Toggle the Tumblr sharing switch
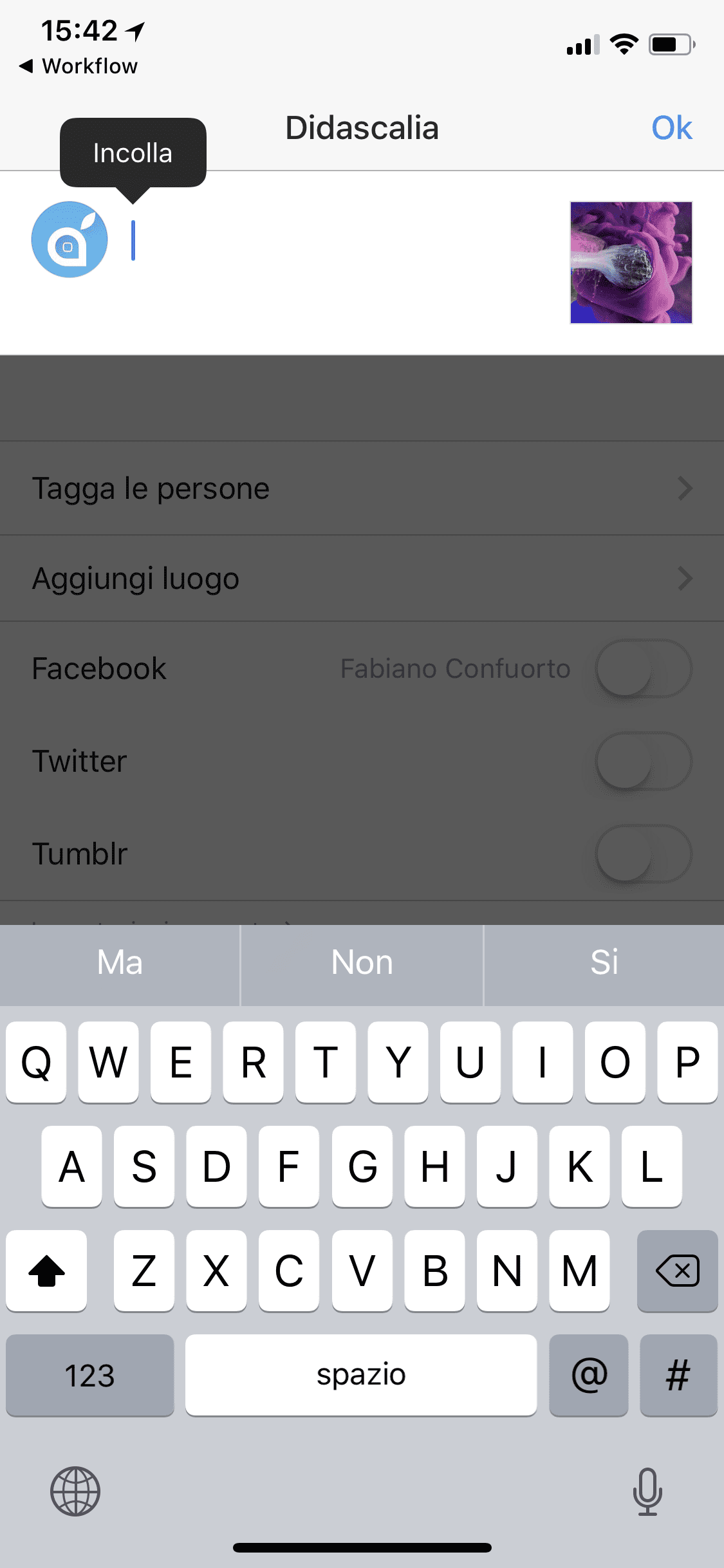Viewport: 724px width, 1568px height. click(644, 854)
